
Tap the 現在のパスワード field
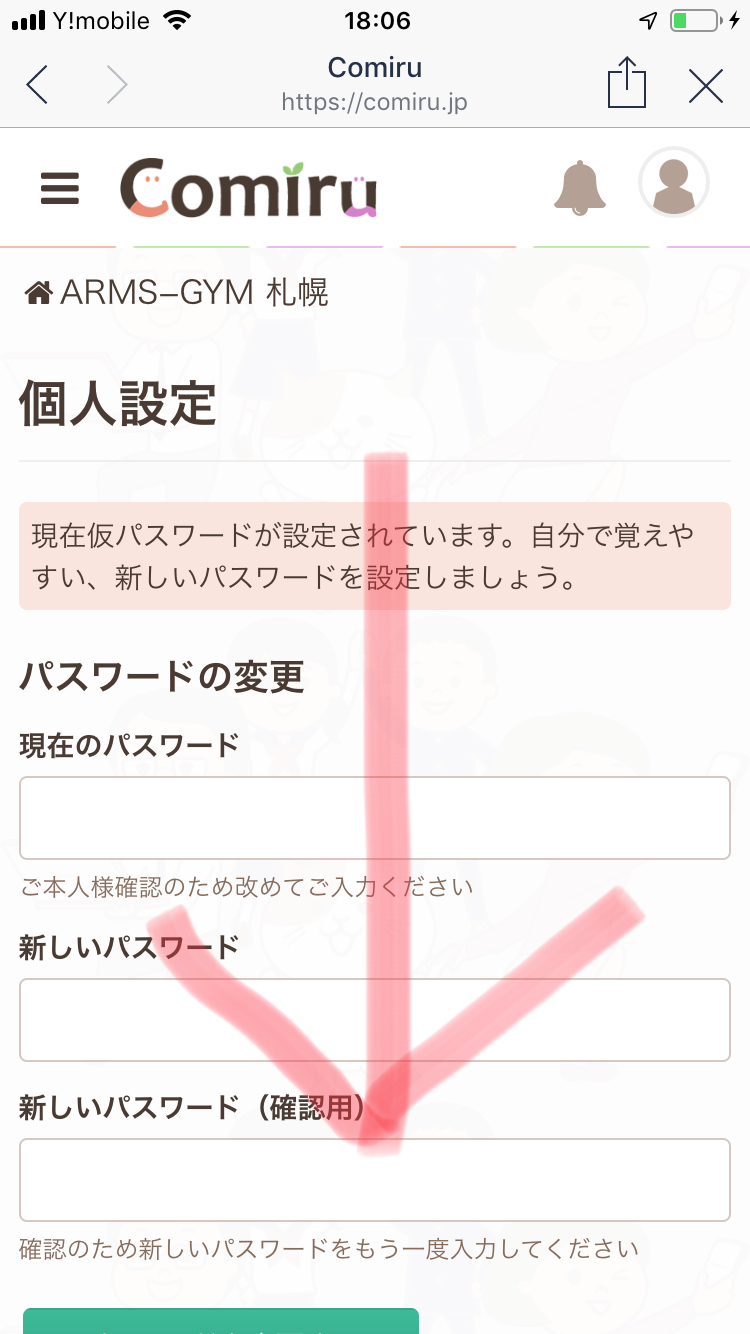pos(375,818)
